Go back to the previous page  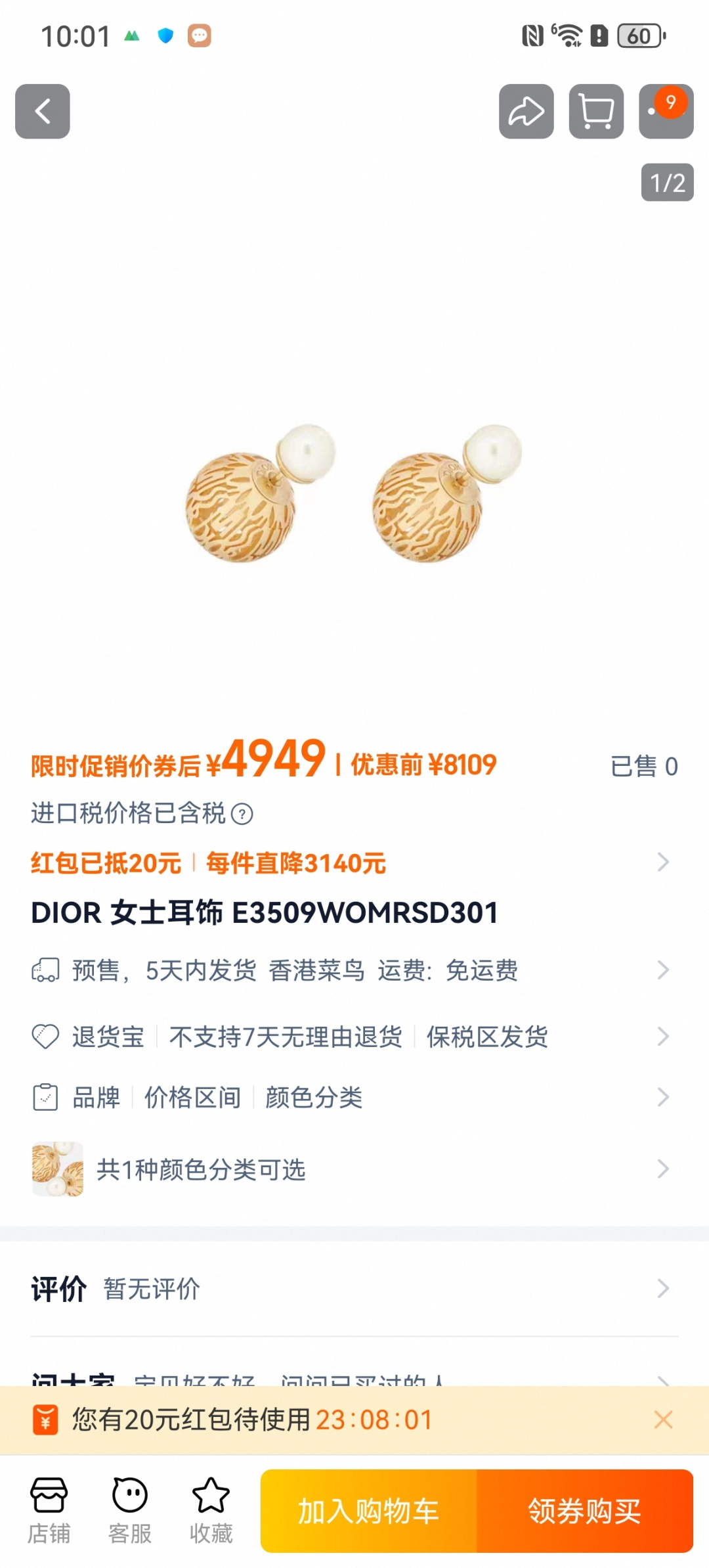click(x=43, y=111)
